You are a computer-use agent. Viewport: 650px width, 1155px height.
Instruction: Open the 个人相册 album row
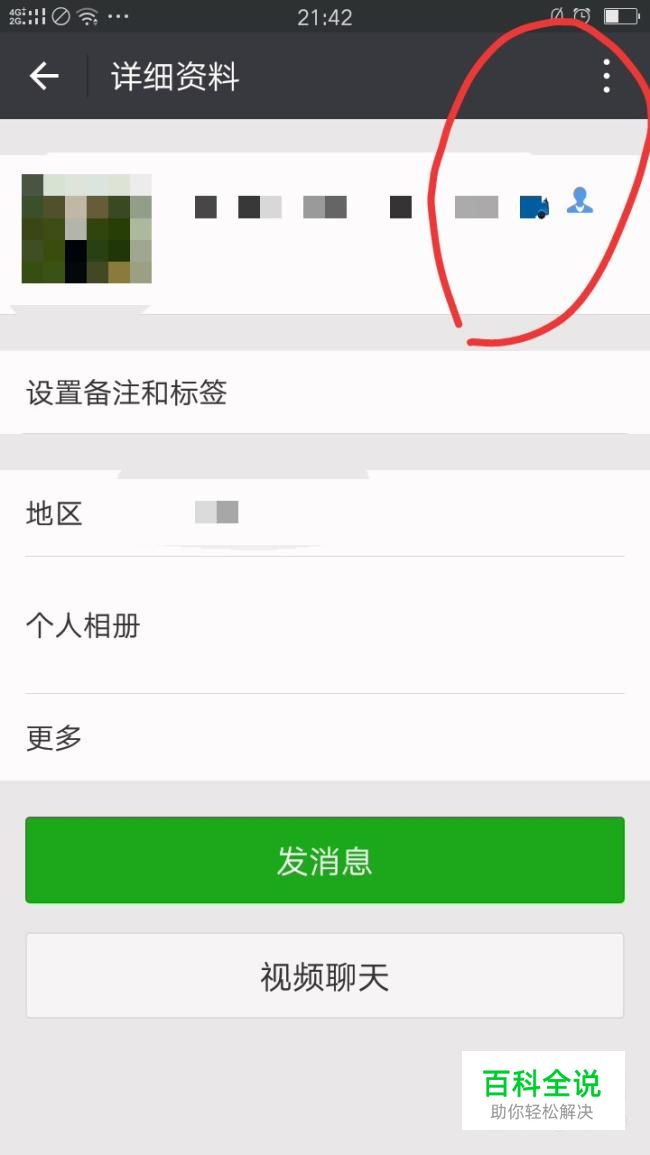click(325, 625)
